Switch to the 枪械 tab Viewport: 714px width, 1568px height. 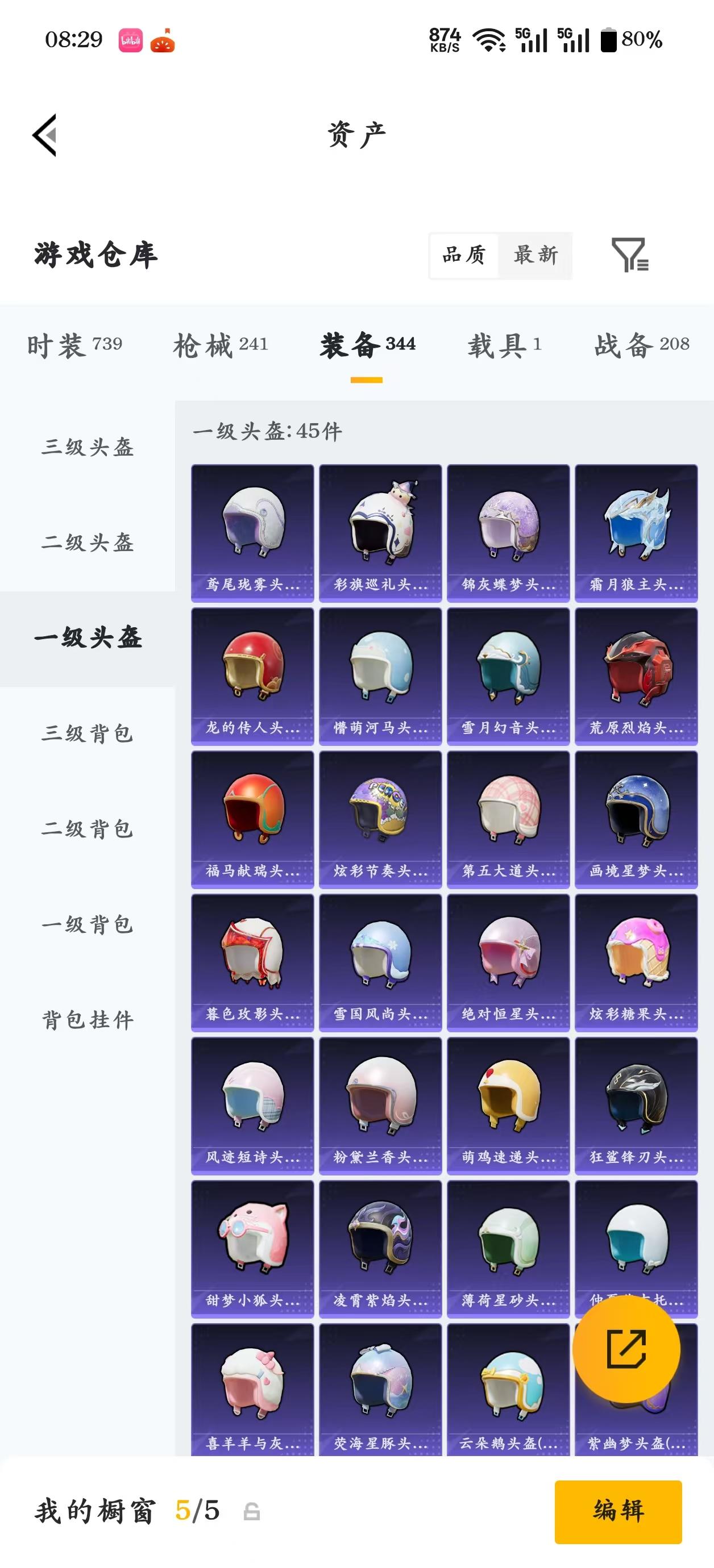[222, 345]
